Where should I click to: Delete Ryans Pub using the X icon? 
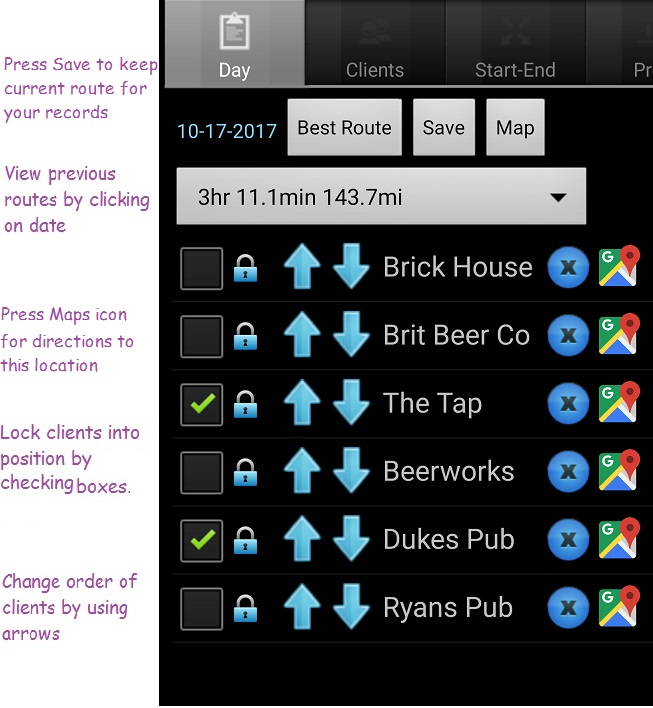pyautogui.click(x=568, y=608)
